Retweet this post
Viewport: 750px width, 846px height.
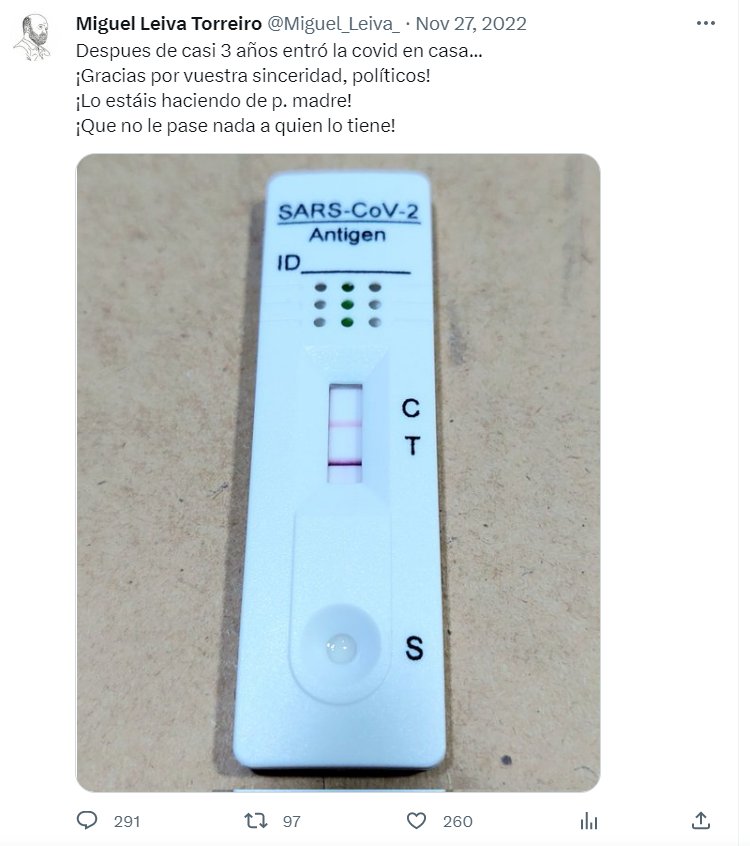257,821
